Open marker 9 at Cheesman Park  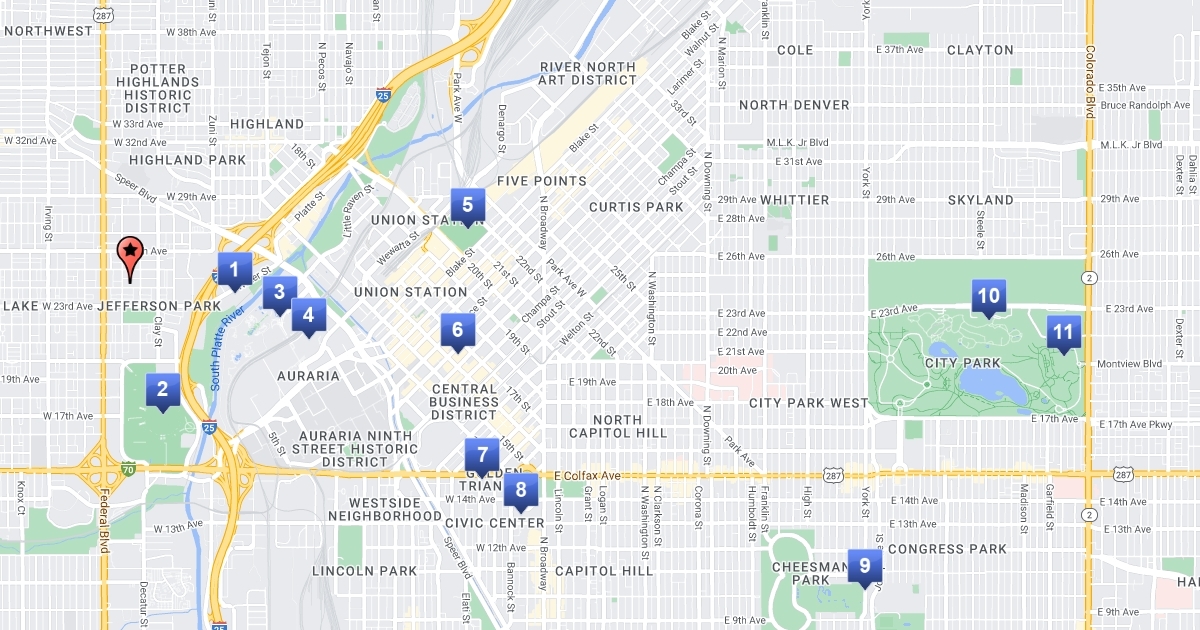click(865, 566)
